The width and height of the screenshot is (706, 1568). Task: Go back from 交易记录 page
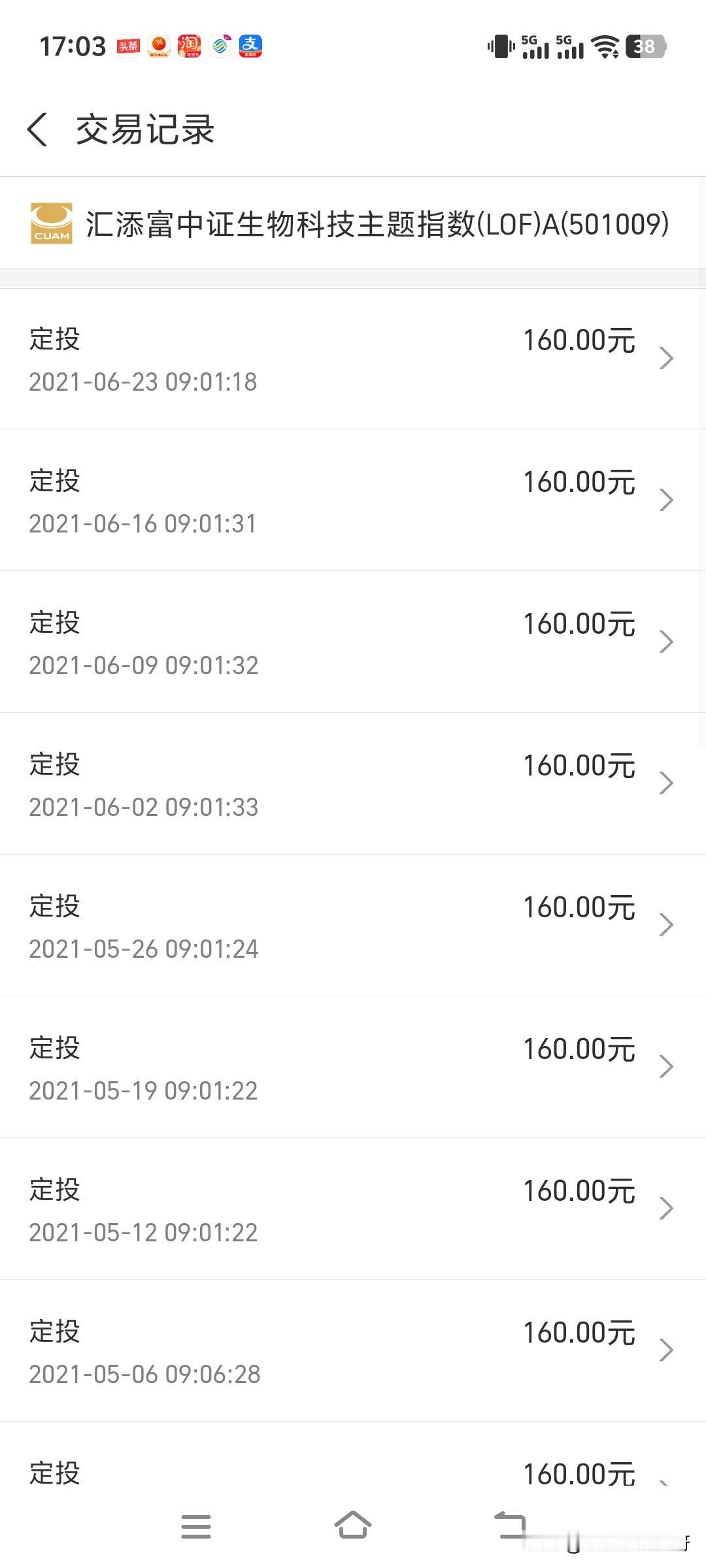pyautogui.click(x=37, y=129)
